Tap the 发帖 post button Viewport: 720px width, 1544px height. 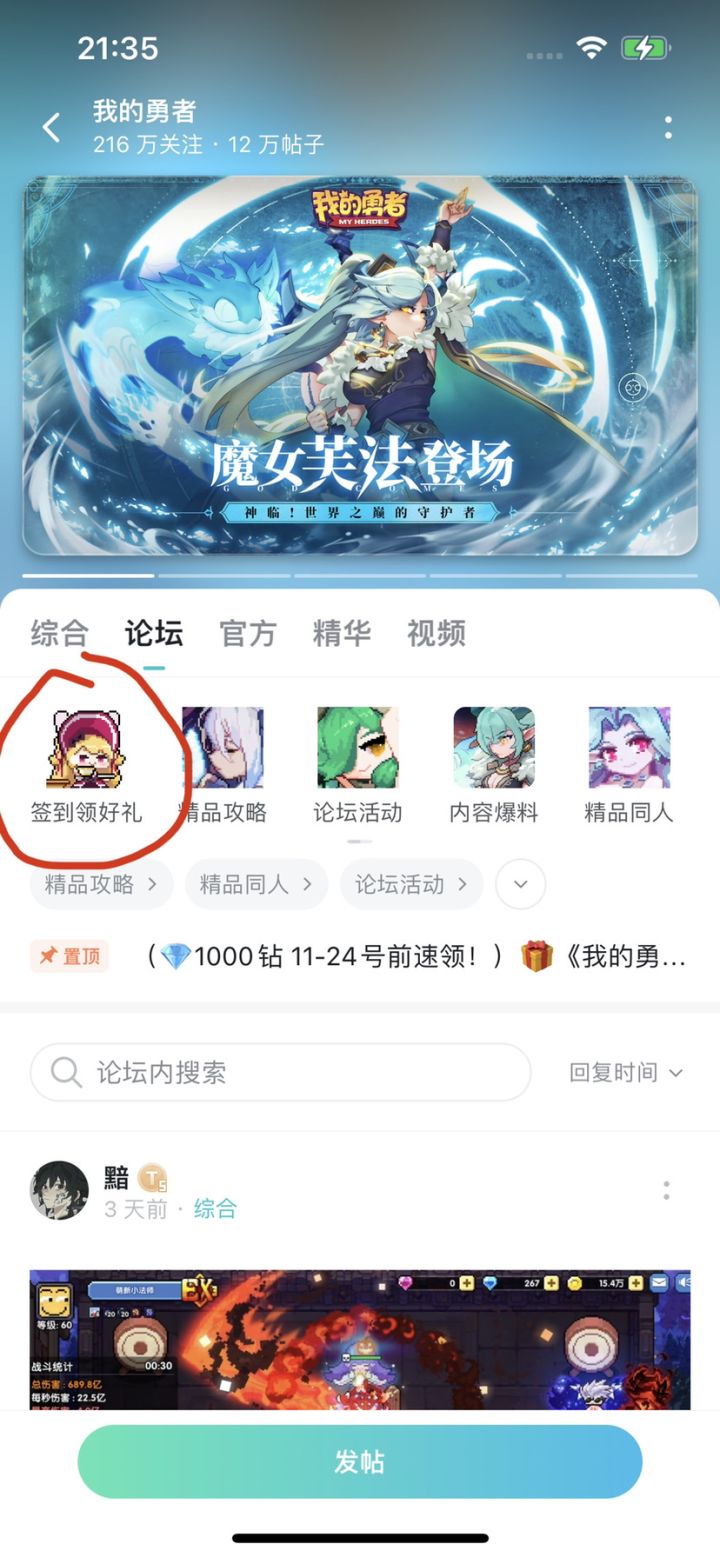pos(360,1461)
